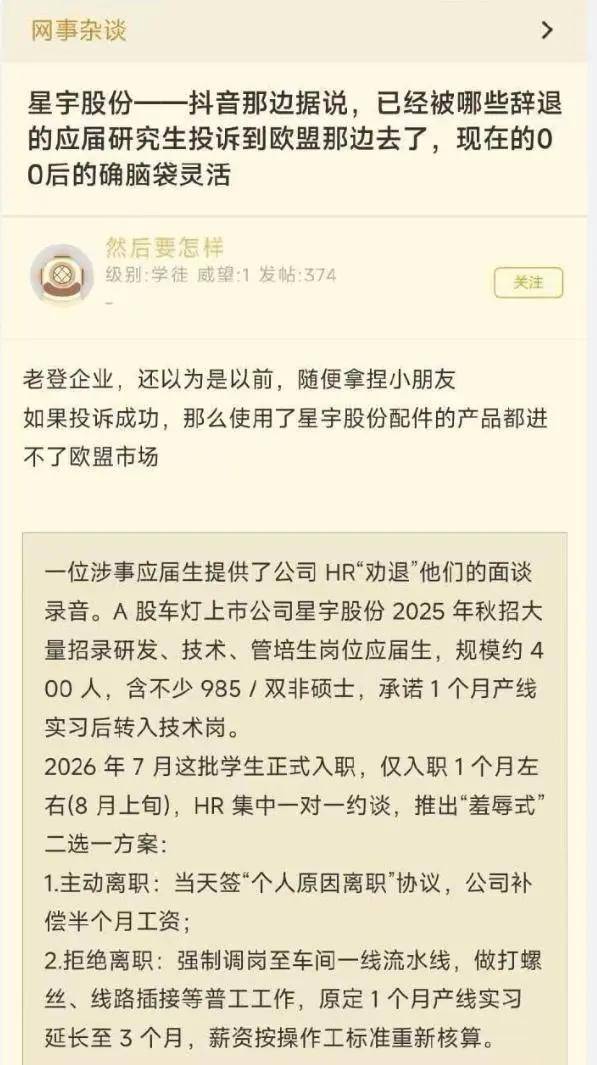
Task: Follow the poster with 关注 button
Action: pos(528,283)
